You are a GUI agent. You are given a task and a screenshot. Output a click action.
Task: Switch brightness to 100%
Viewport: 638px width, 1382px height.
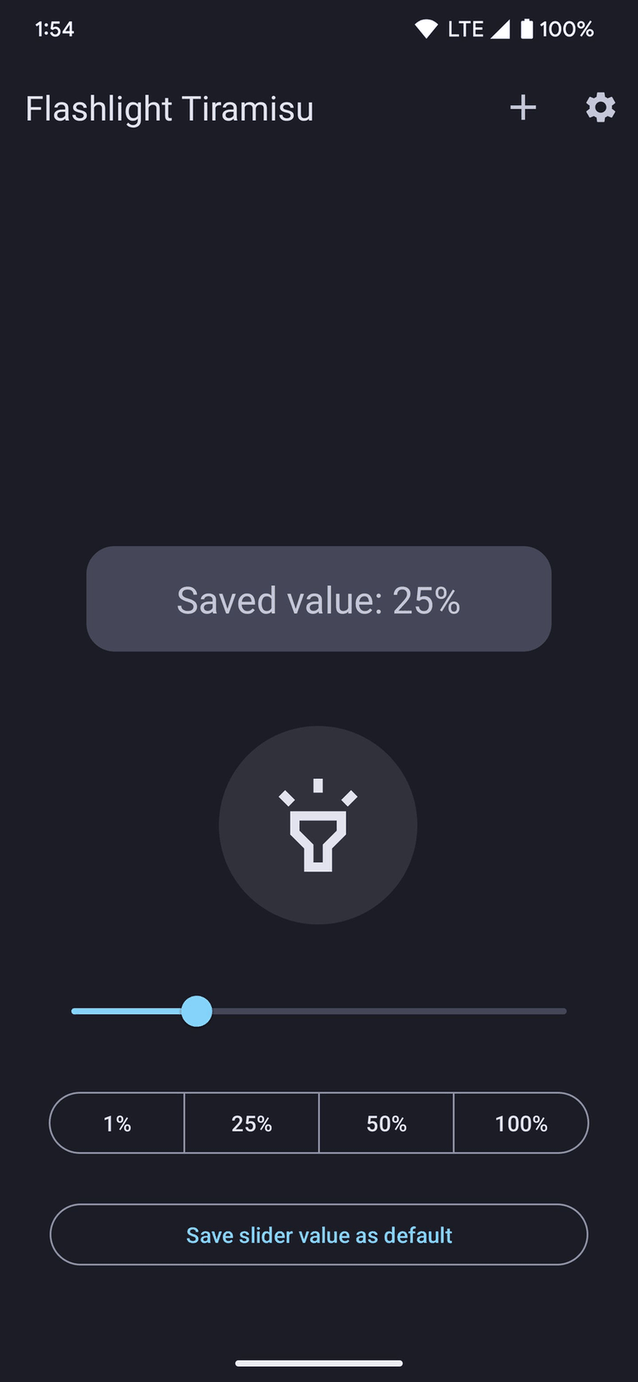[x=521, y=1123]
